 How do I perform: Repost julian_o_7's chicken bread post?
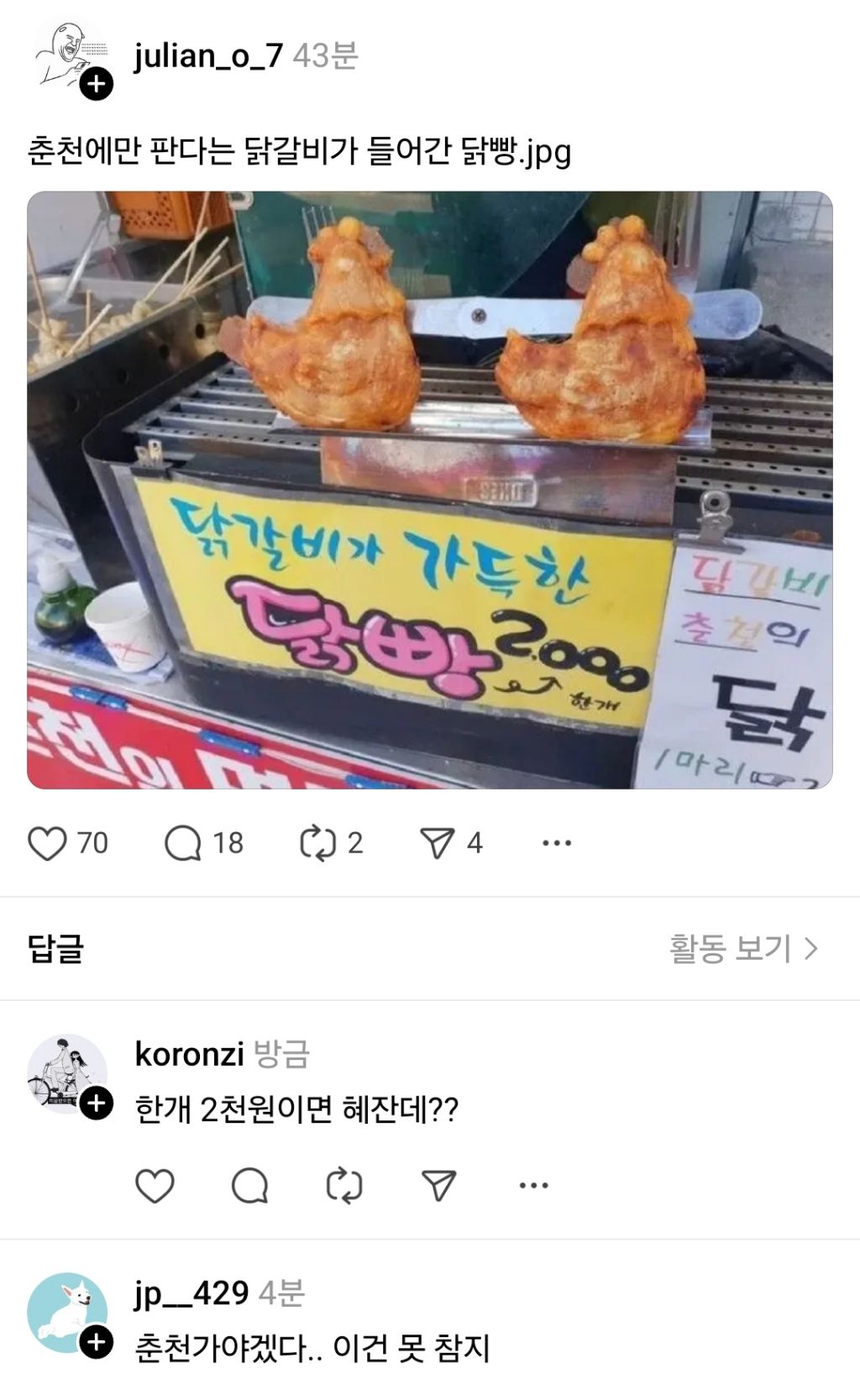pos(318,843)
